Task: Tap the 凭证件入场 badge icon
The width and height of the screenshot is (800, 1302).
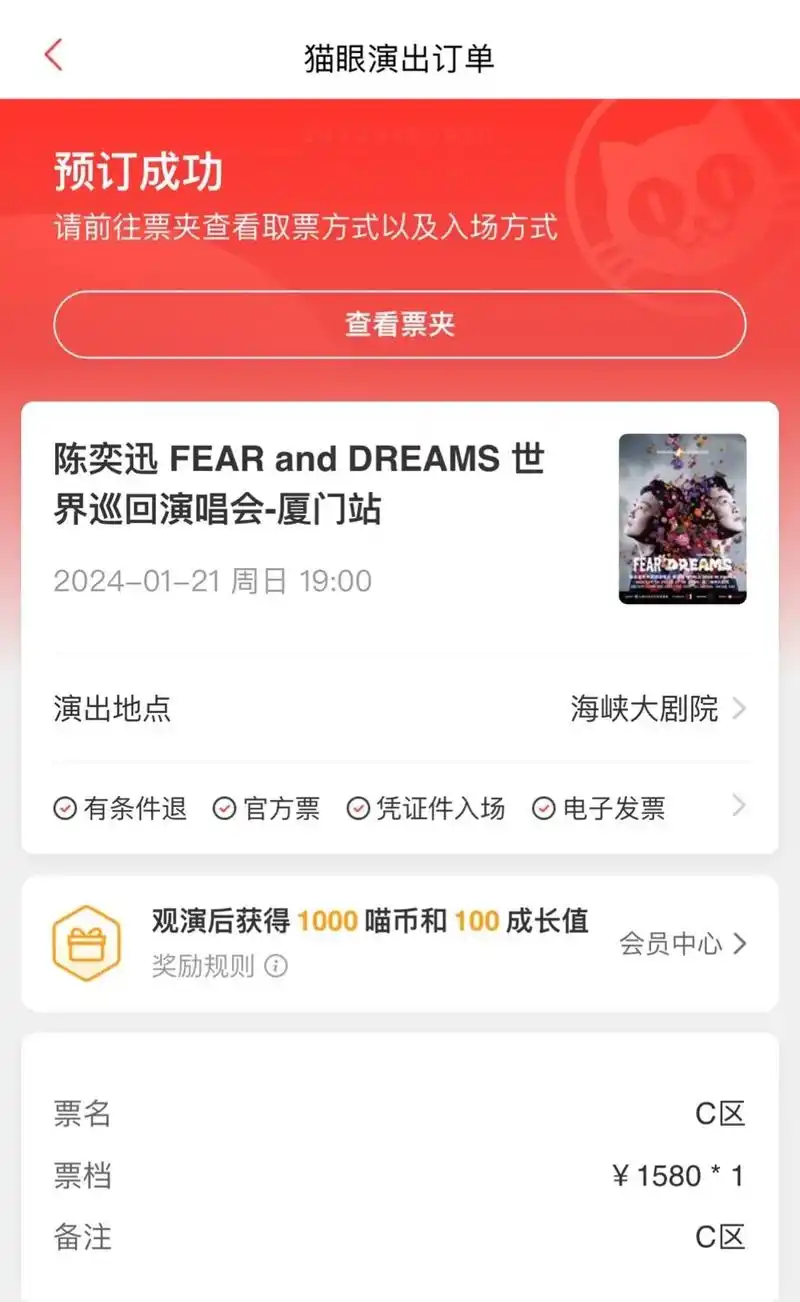Action: (358, 808)
